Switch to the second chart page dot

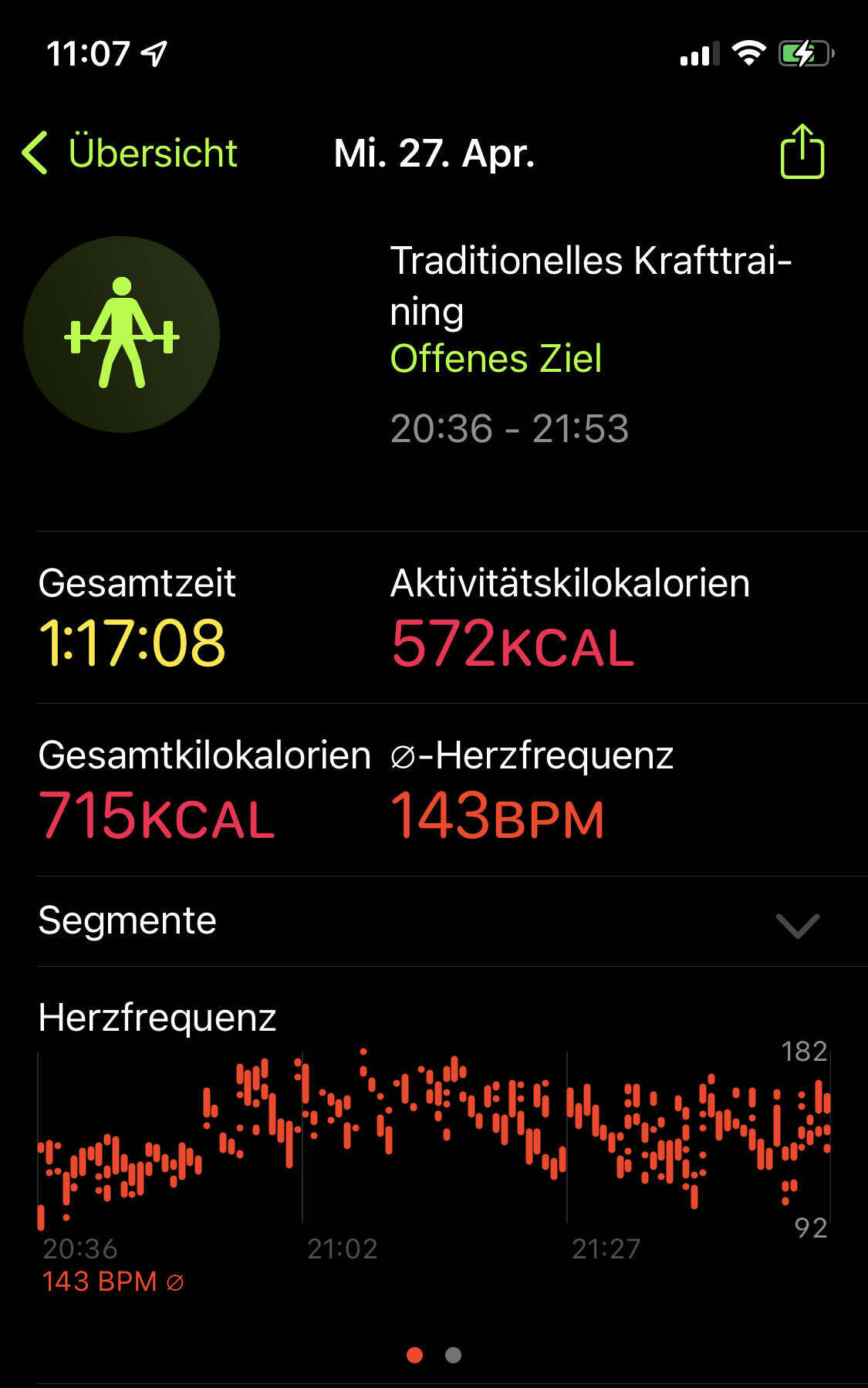point(454,1355)
